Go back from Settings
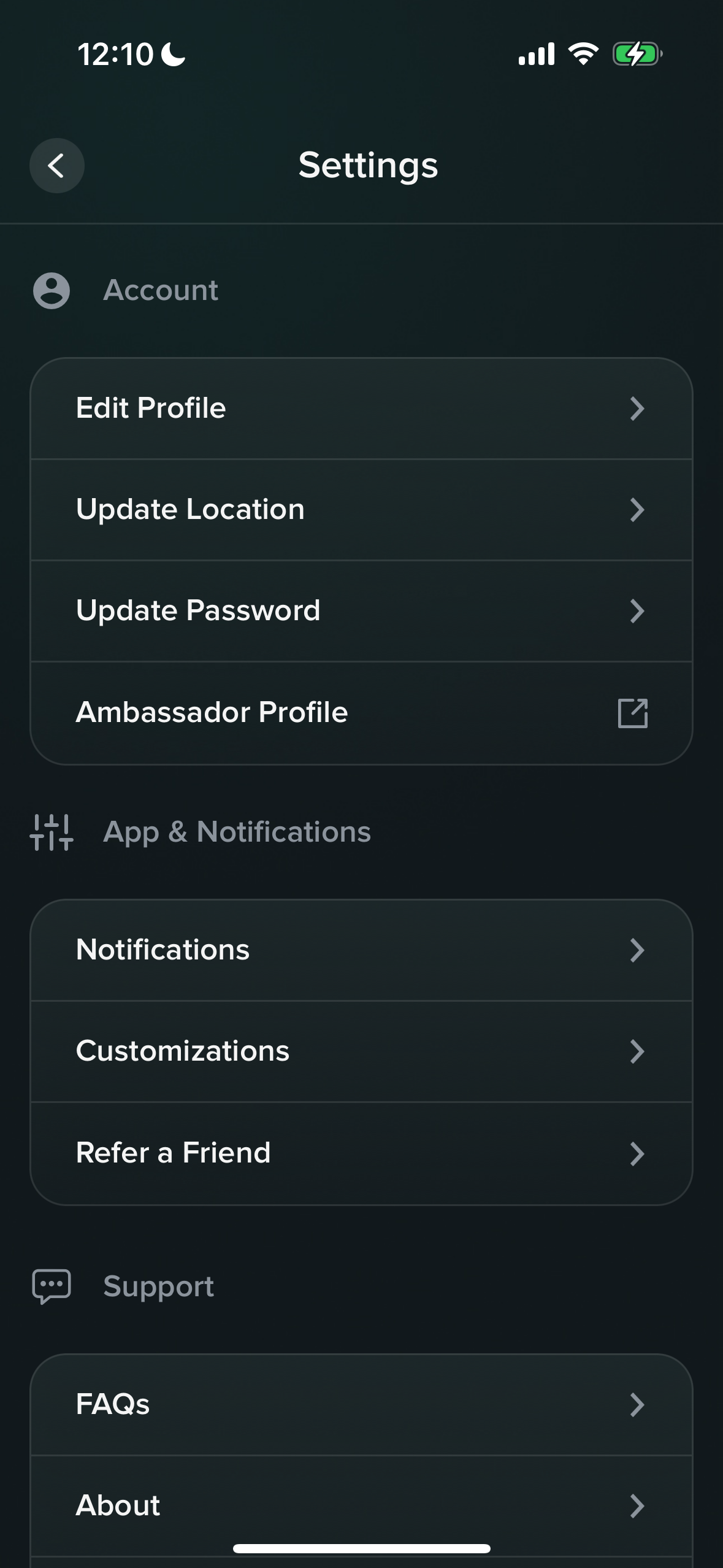This screenshot has height=1568, width=723. pos(57,166)
